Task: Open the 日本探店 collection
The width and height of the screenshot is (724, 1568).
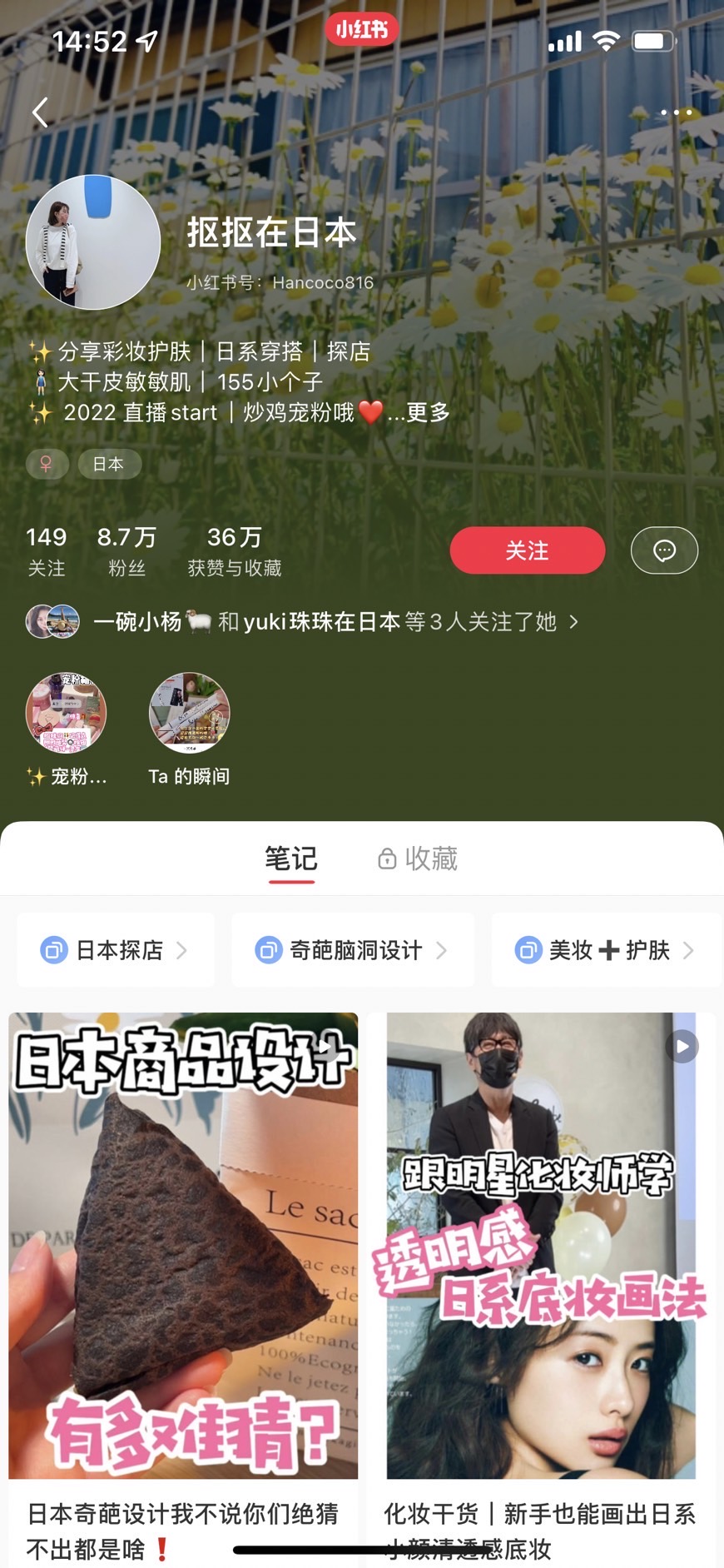Action: click(116, 950)
